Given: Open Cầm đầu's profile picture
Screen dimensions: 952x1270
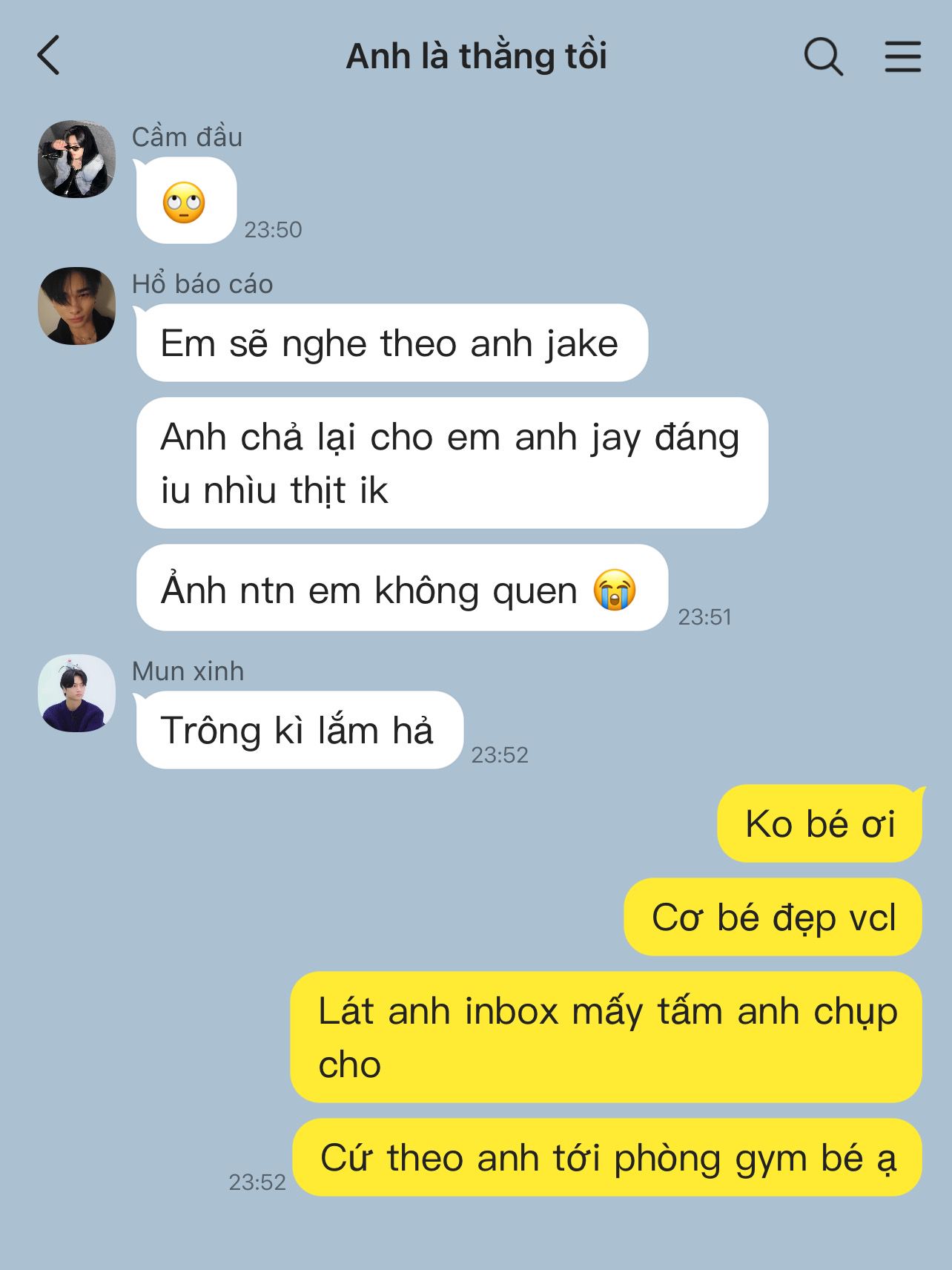Looking at the screenshot, I should [76, 159].
